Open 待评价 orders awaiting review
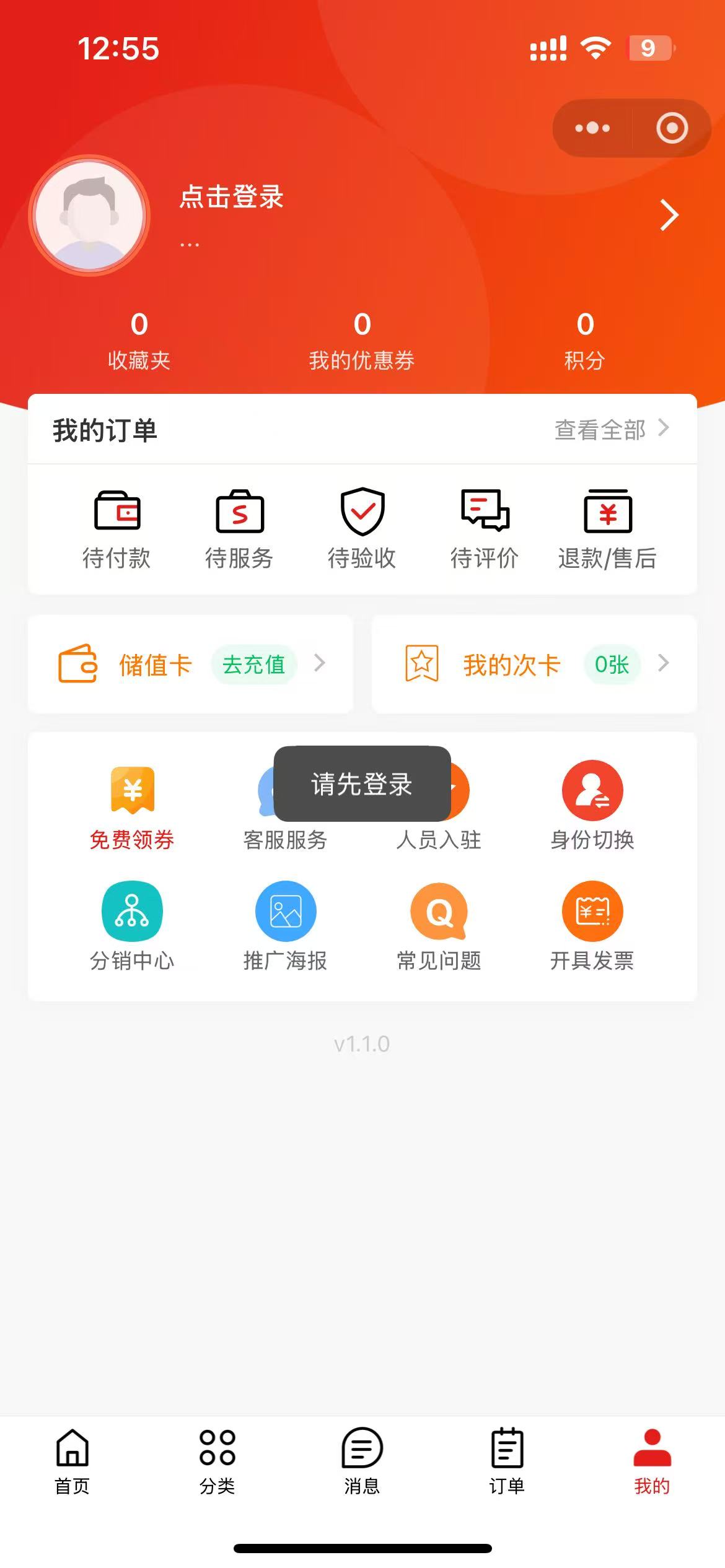Screen dimensions: 725x1568 [485, 529]
